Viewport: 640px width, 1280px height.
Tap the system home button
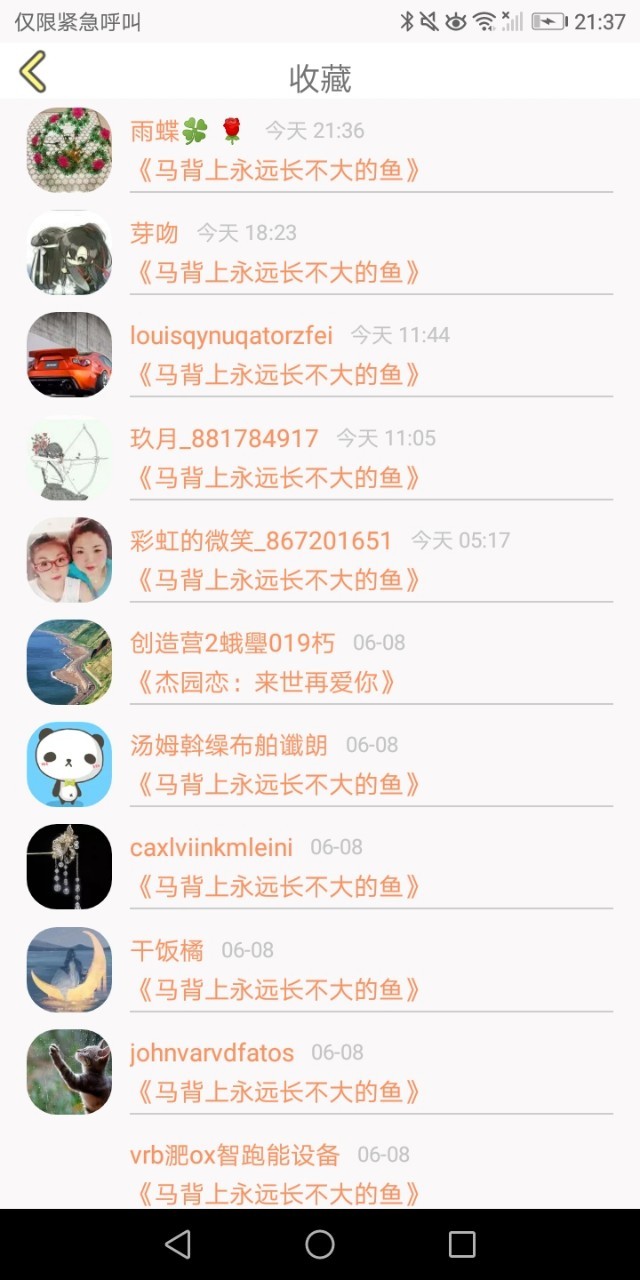[320, 1244]
